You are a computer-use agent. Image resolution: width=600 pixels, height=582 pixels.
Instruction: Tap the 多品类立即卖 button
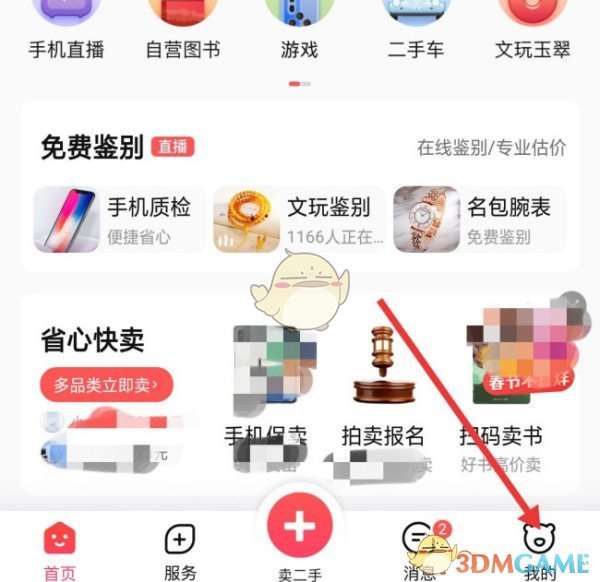tap(106, 383)
